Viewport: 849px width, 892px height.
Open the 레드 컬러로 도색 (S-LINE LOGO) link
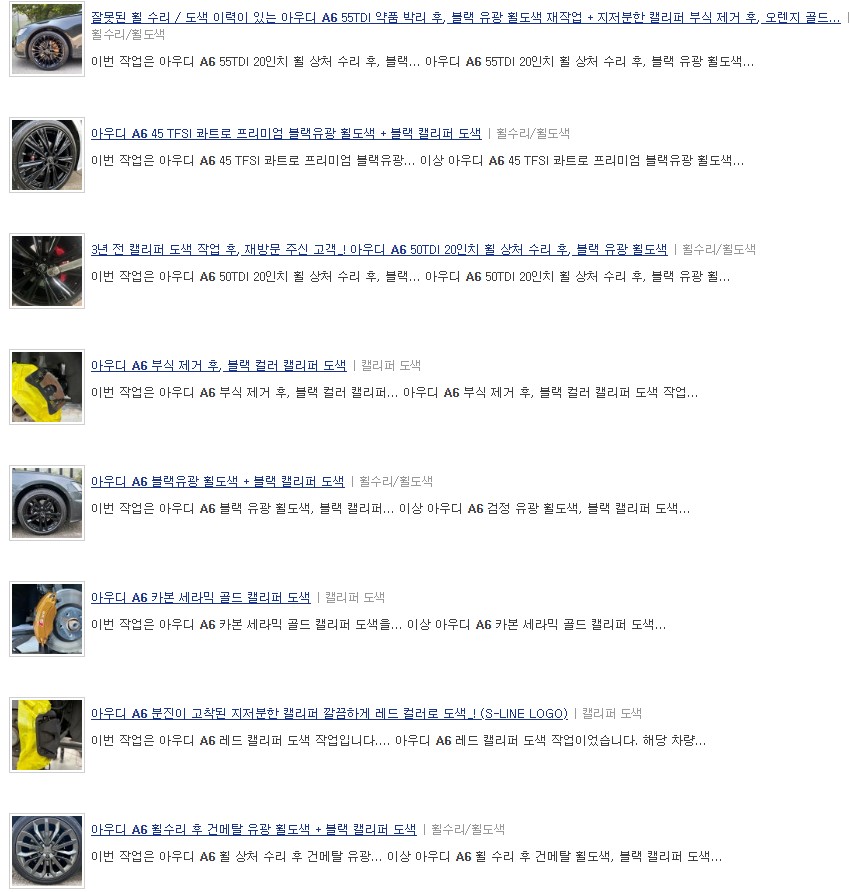point(328,713)
